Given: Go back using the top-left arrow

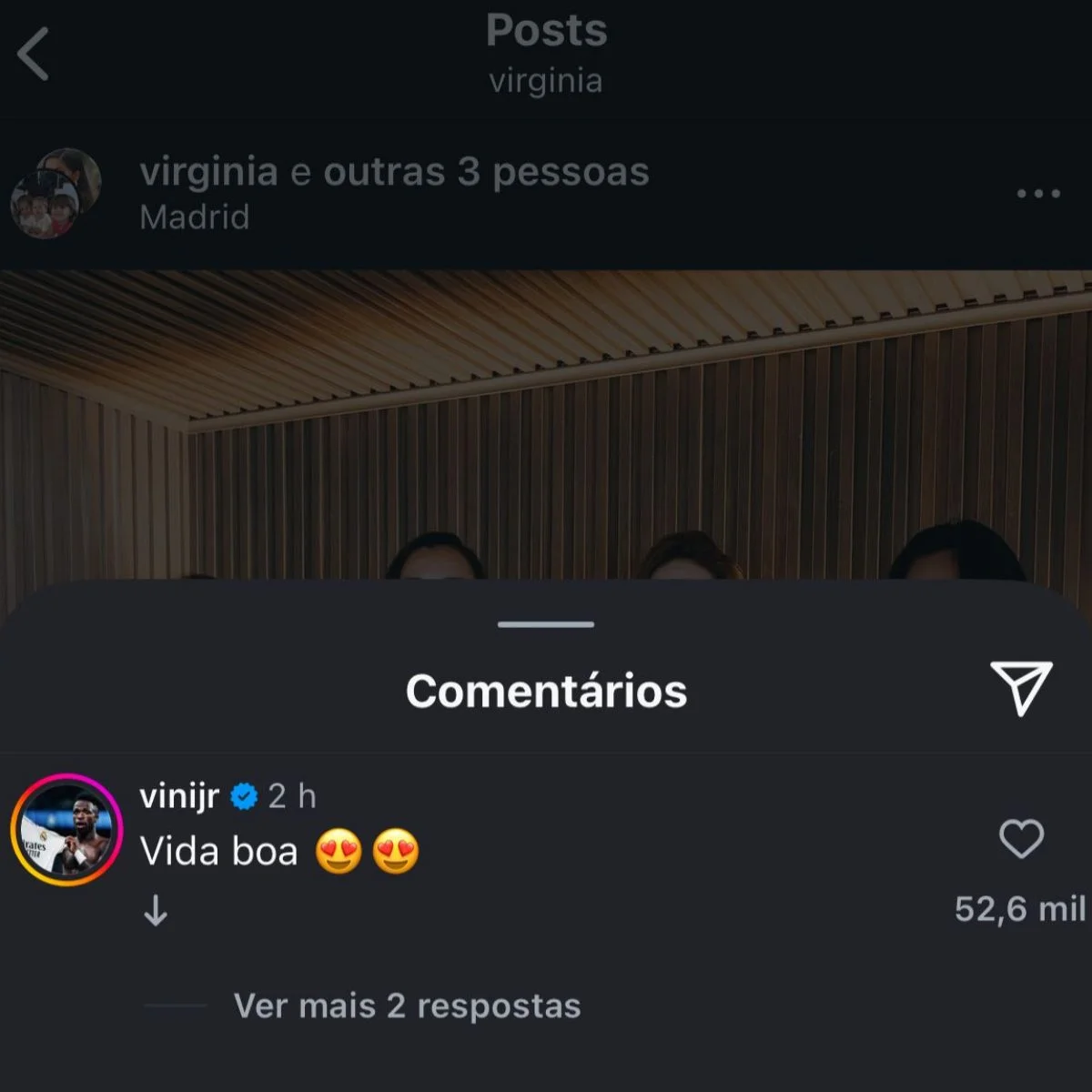Looking at the screenshot, I should 34,55.
